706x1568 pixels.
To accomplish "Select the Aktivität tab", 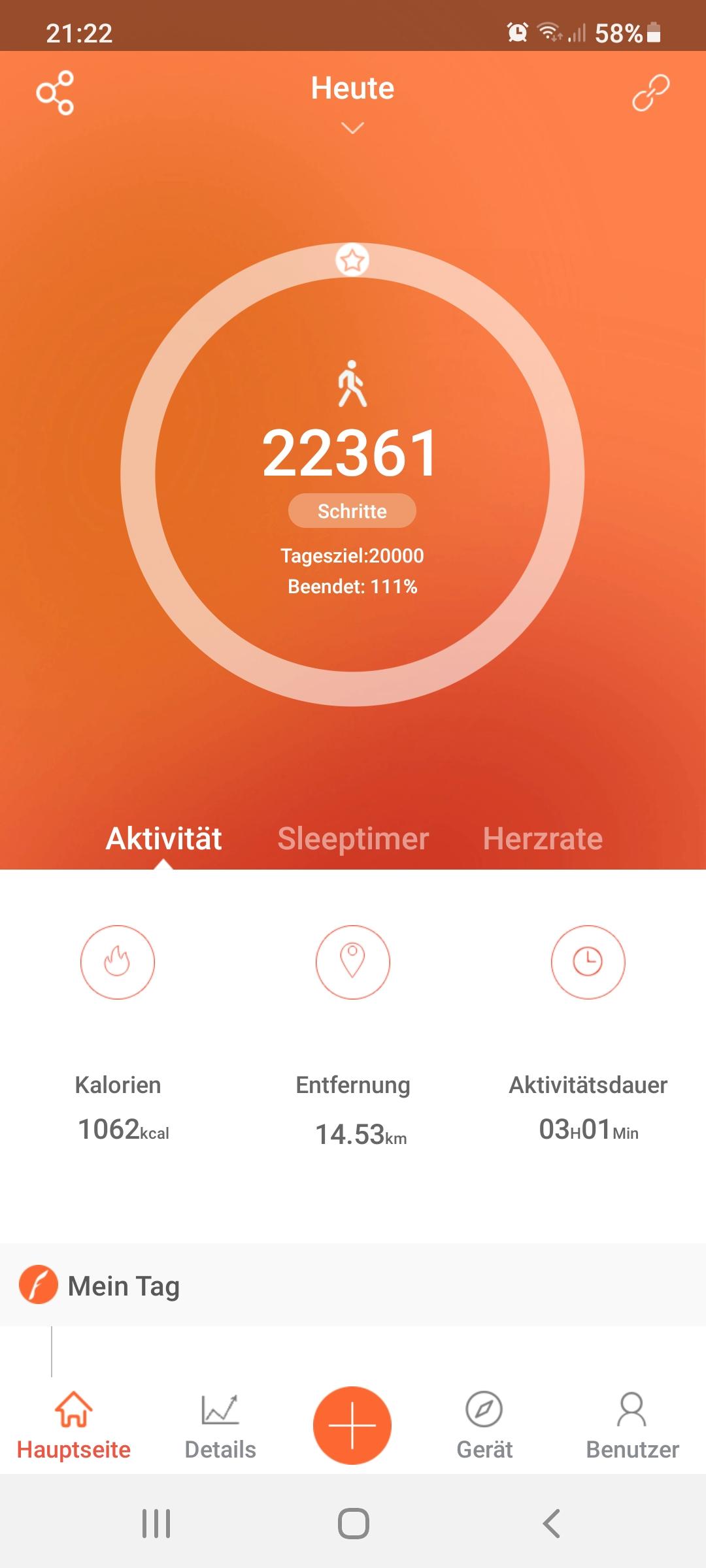I will (x=164, y=839).
